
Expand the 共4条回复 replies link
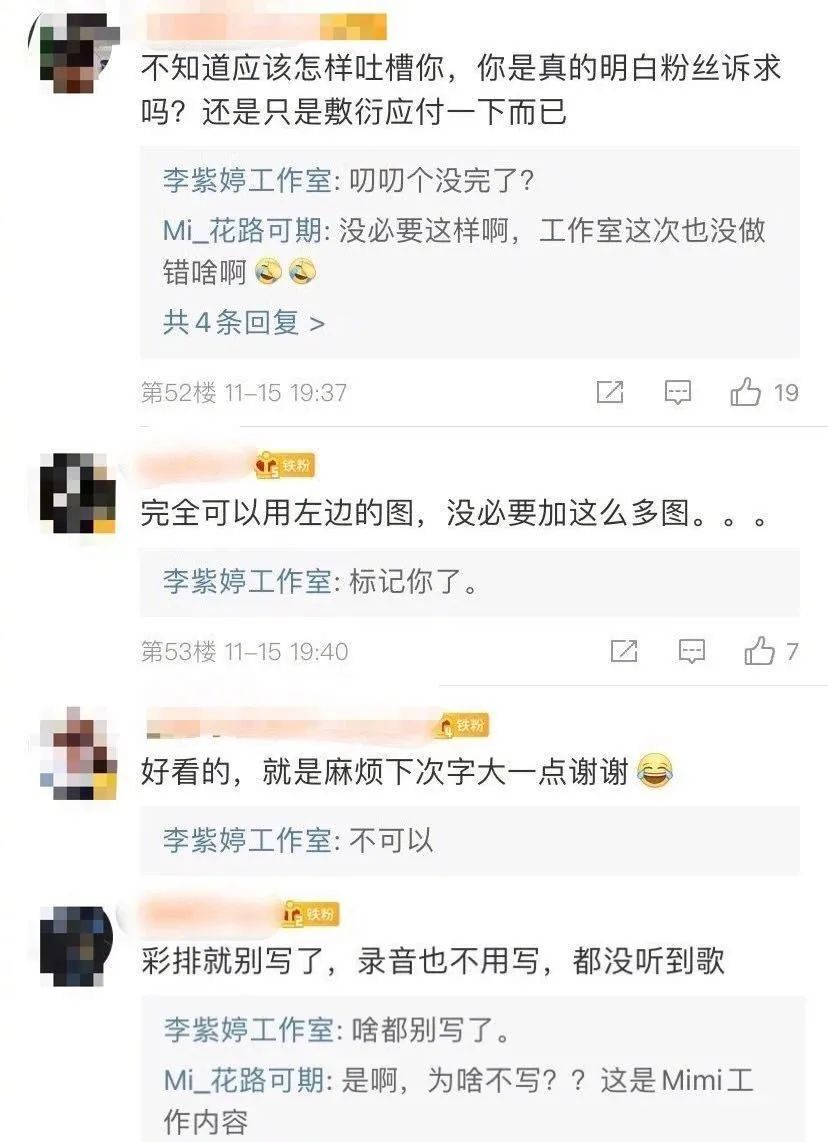click(243, 323)
